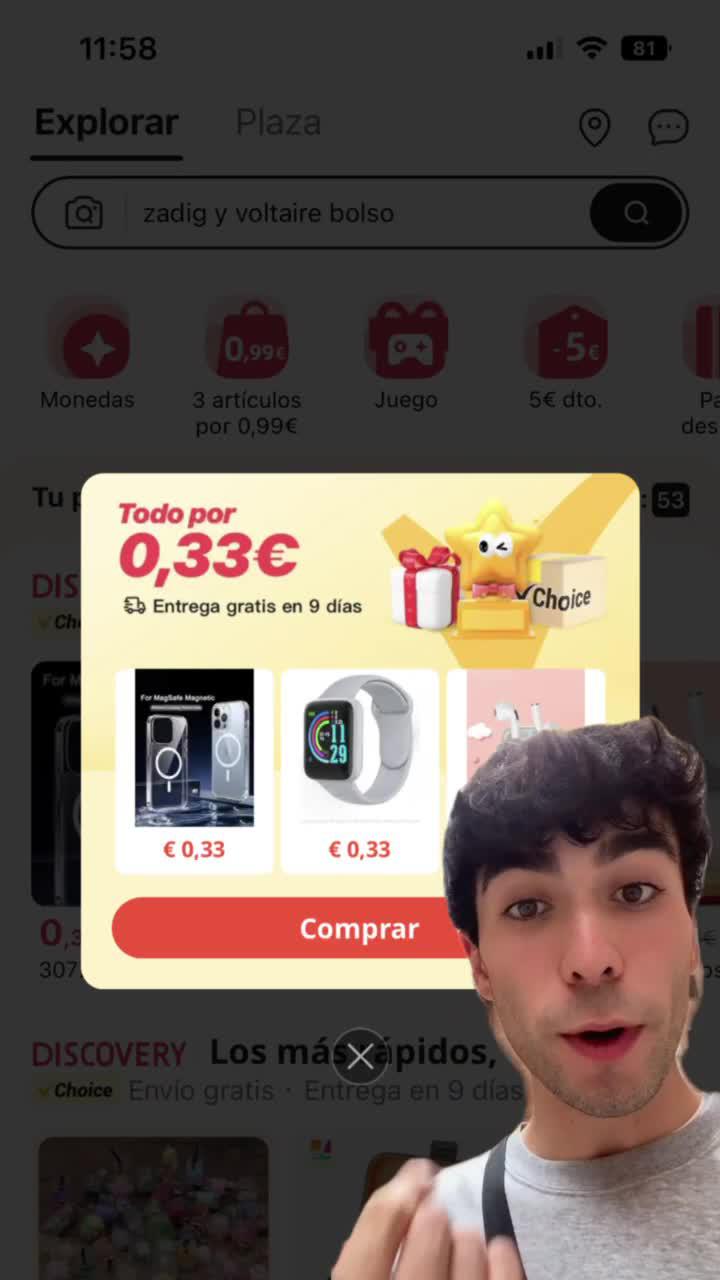The width and height of the screenshot is (720, 1280).
Task: Tap the battery indicator showing 81
Action: click(x=645, y=47)
